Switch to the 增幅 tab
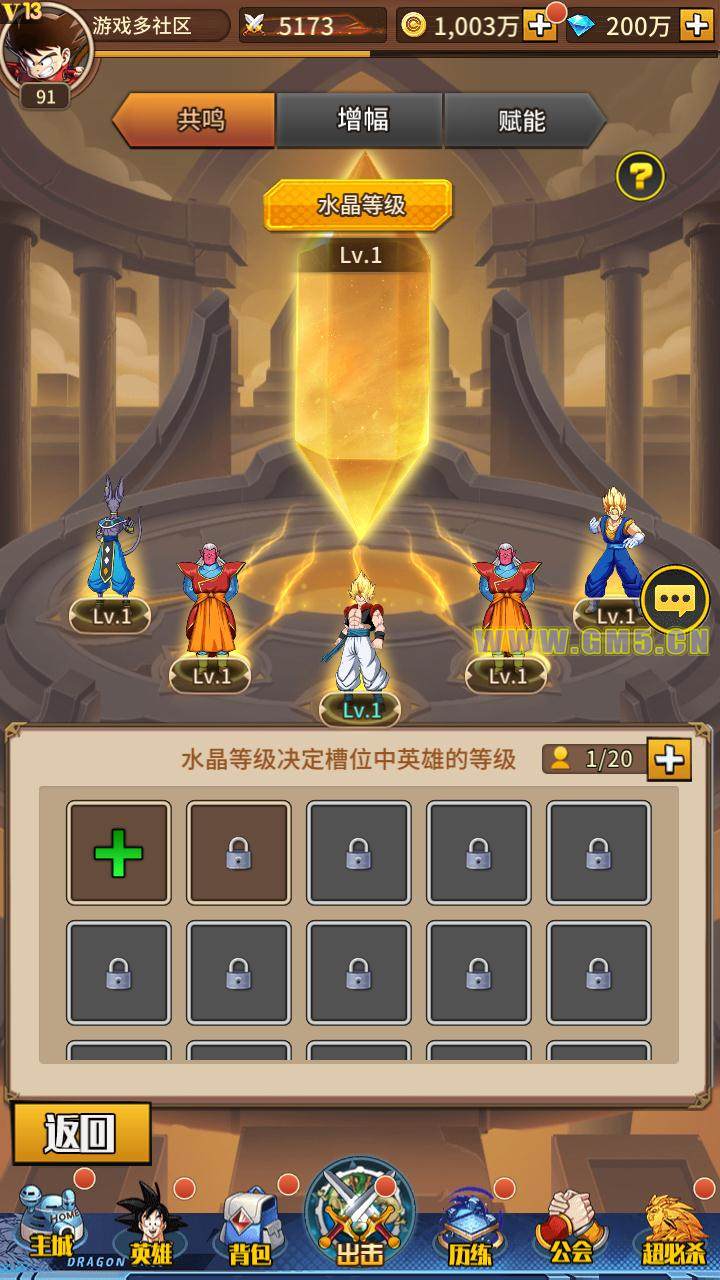Screen dimensions: 720x1280 pyautogui.click(x=361, y=121)
